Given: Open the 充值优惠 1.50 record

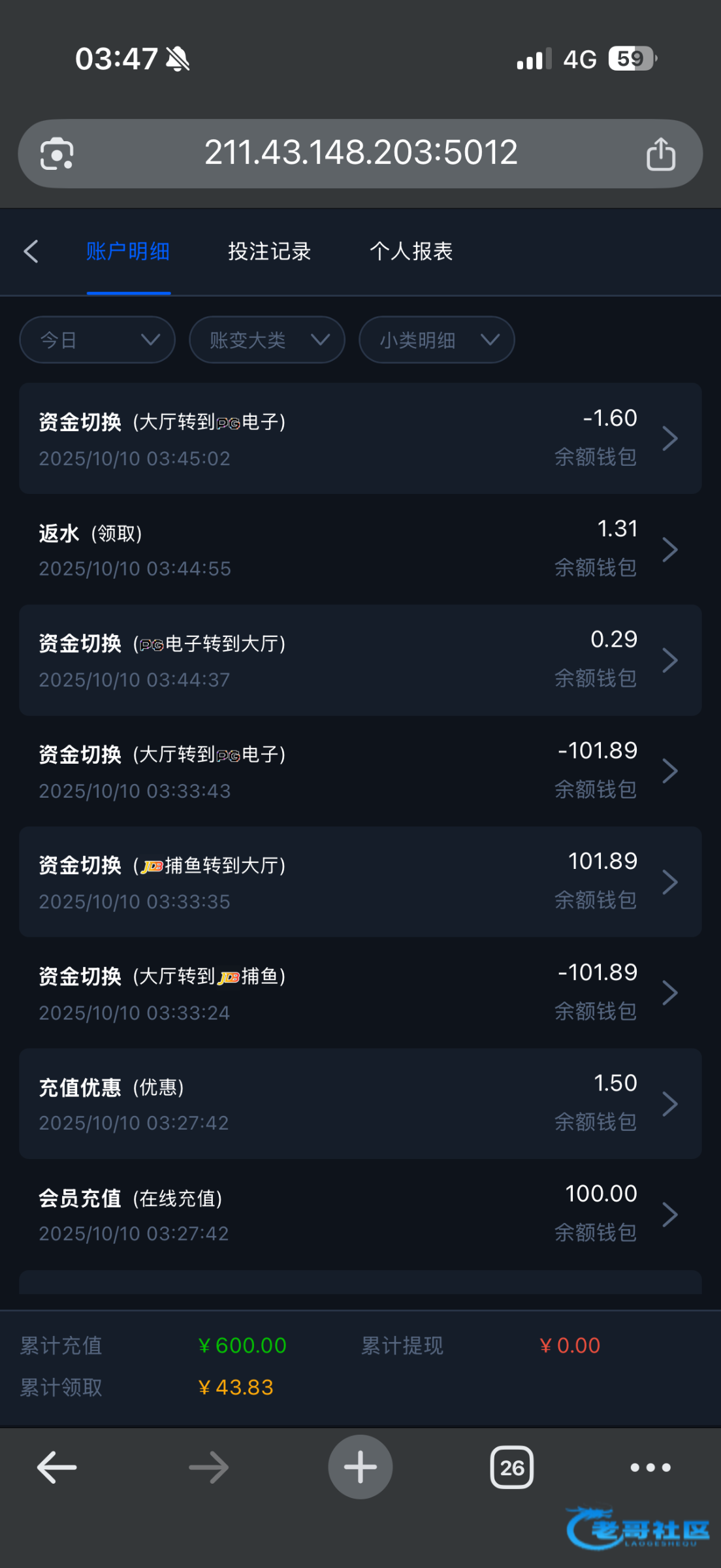Looking at the screenshot, I should pos(360,1104).
